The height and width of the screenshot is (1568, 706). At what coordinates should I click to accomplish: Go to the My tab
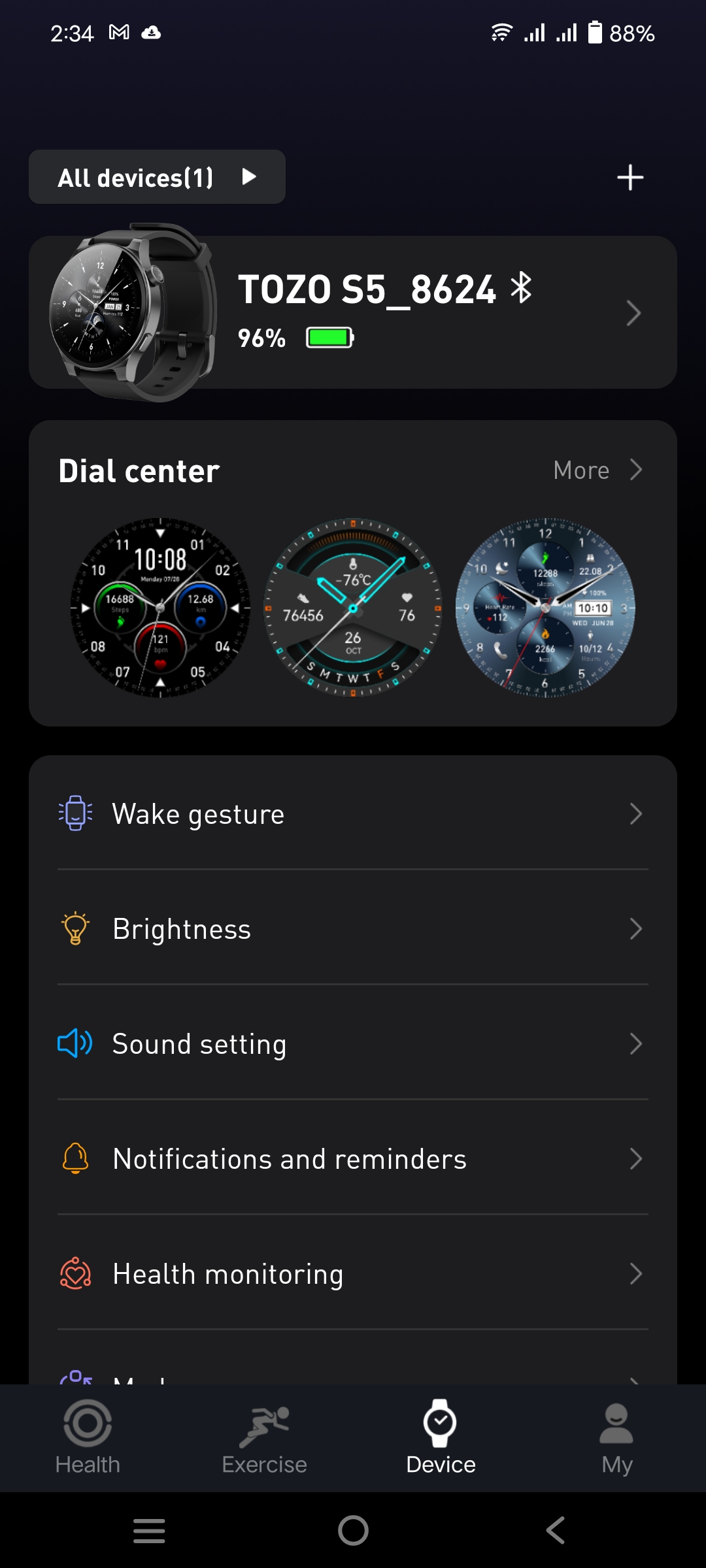click(x=616, y=1437)
